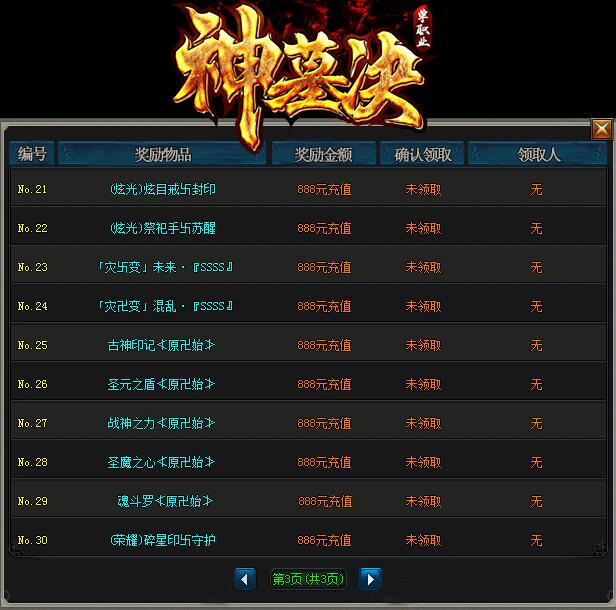This screenshot has width=616, height=610.
Task: Tap the next page arrow
Action: (370, 578)
